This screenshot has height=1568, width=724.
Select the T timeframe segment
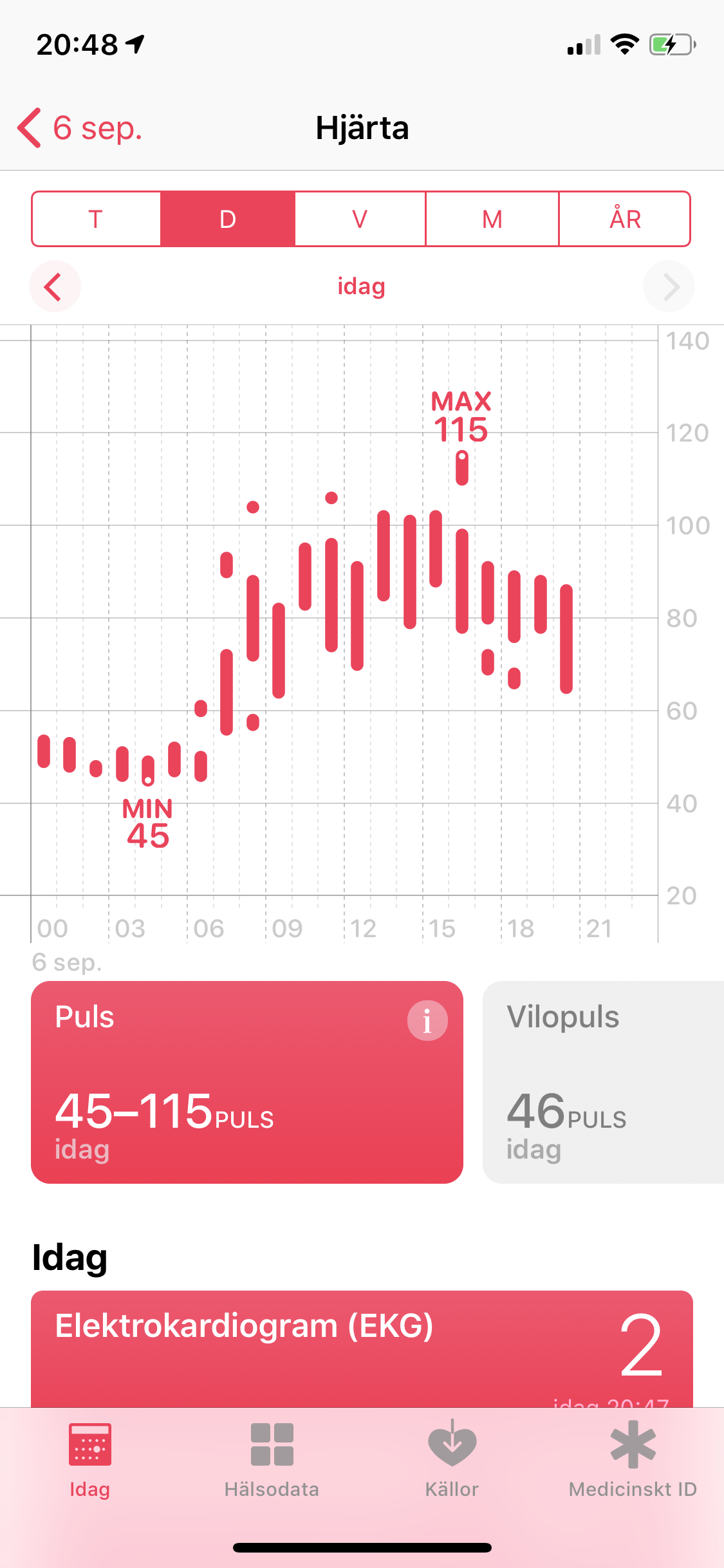96,219
